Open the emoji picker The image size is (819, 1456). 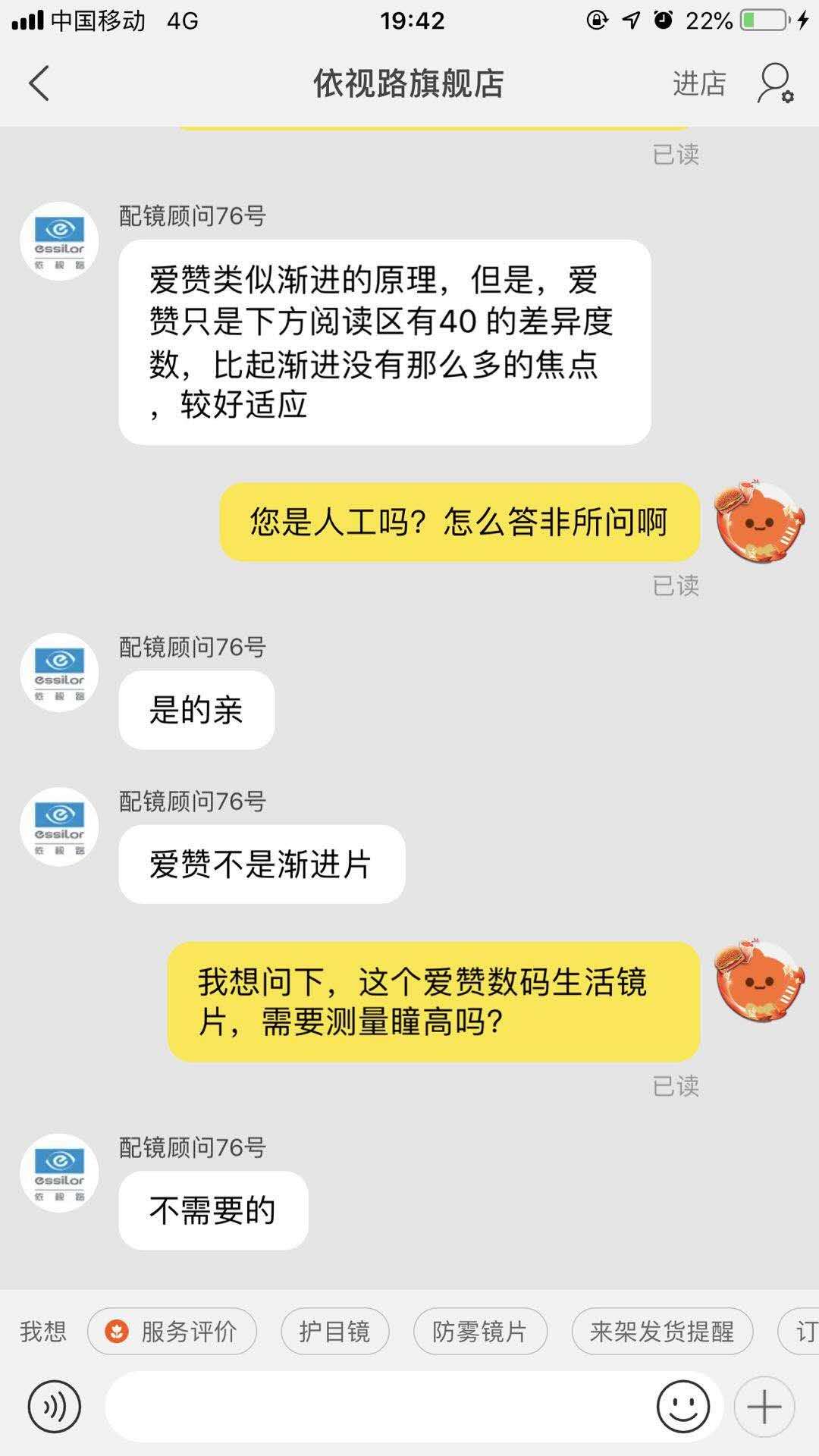coord(682,1407)
